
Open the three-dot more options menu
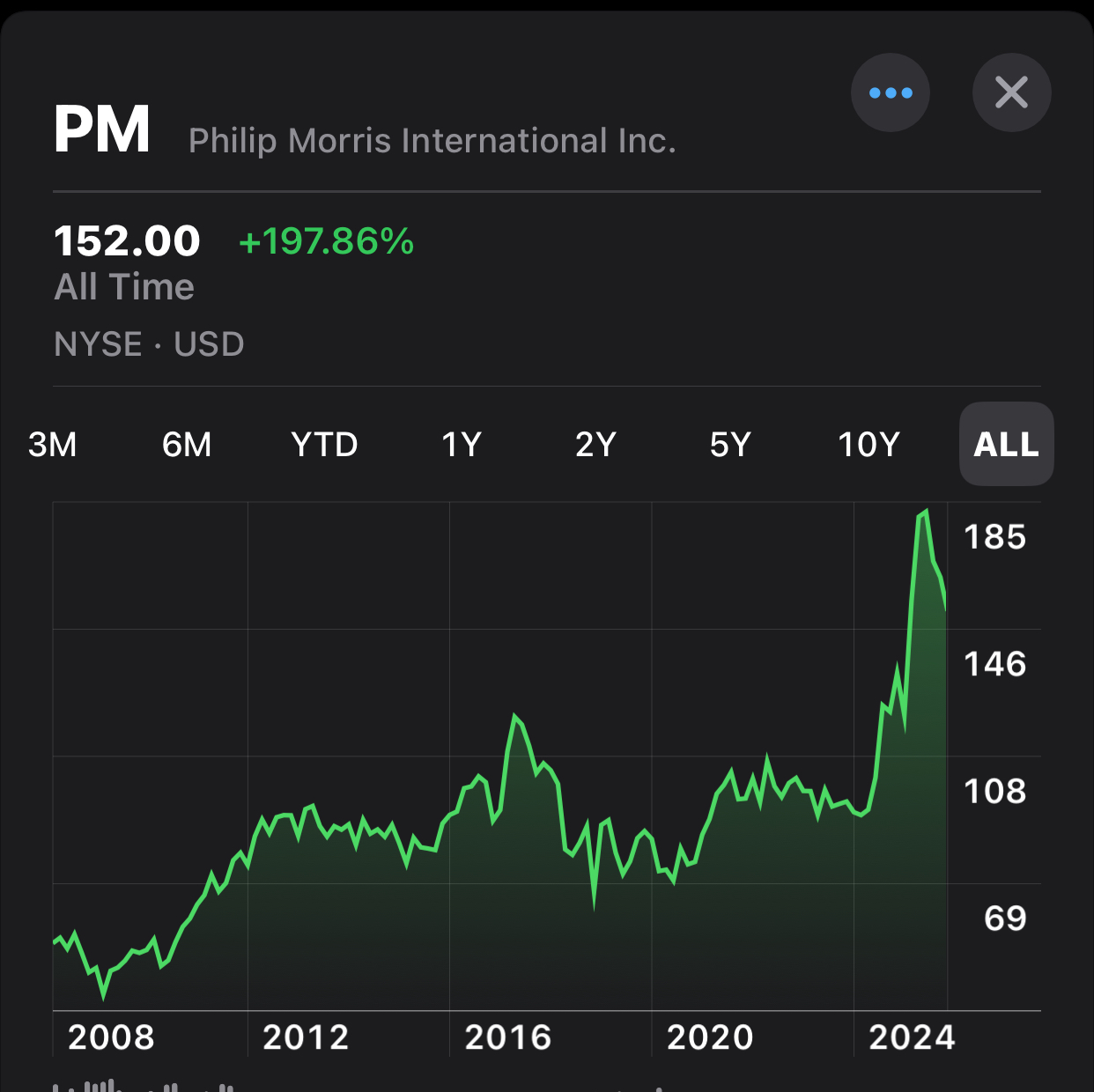[890, 92]
